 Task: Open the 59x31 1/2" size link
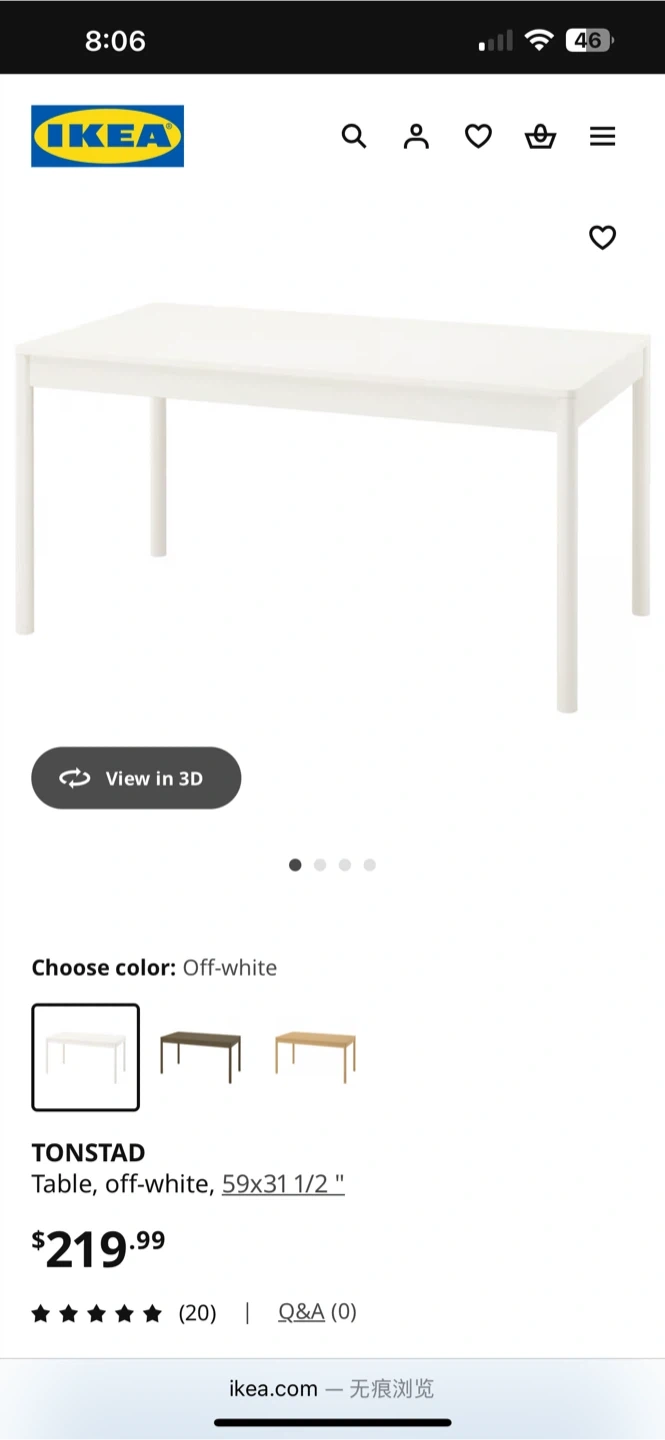(x=283, y=1184)
